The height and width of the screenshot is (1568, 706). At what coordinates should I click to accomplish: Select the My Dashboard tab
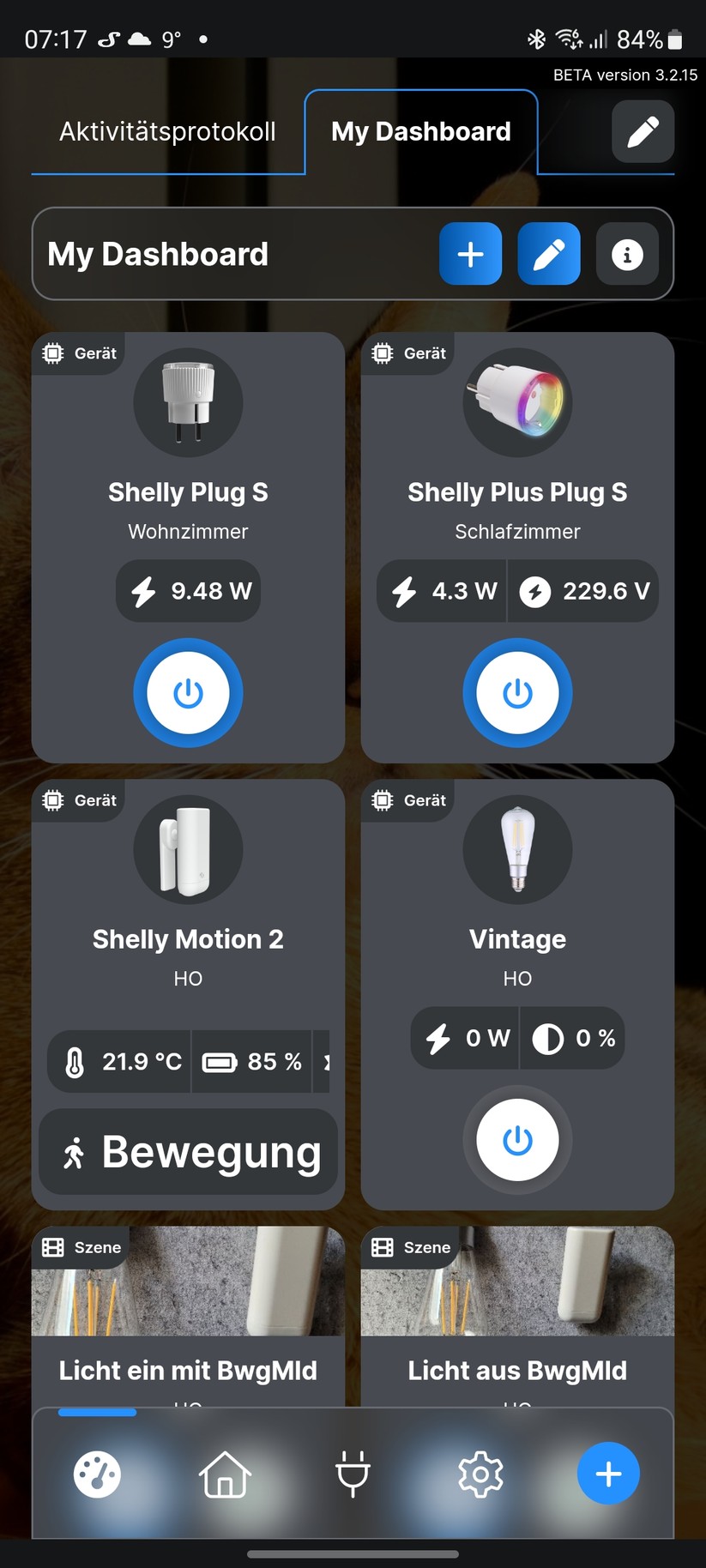pyautogui.click(x=420, y=132)
